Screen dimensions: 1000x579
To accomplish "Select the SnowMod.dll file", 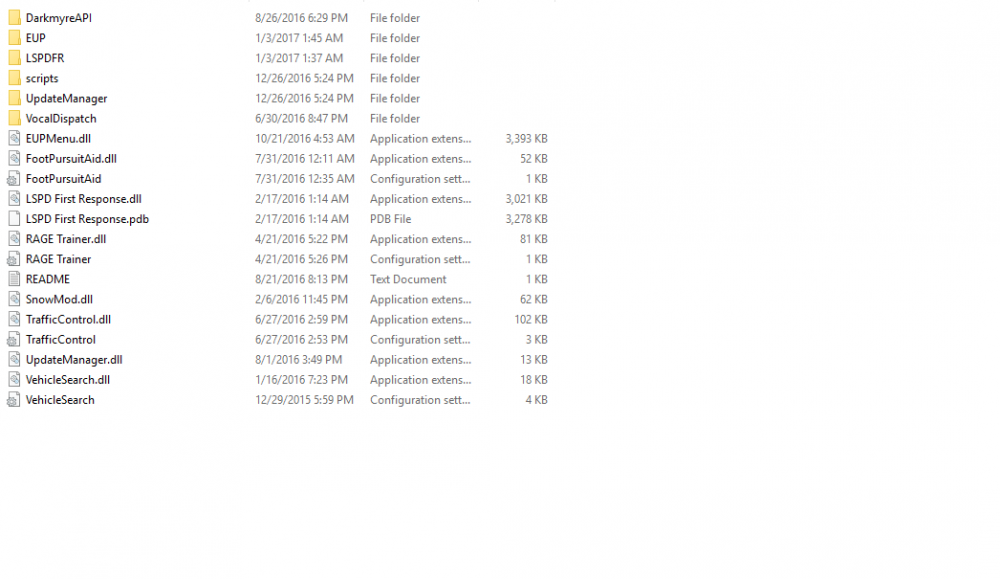I will (x=59, y=299).
